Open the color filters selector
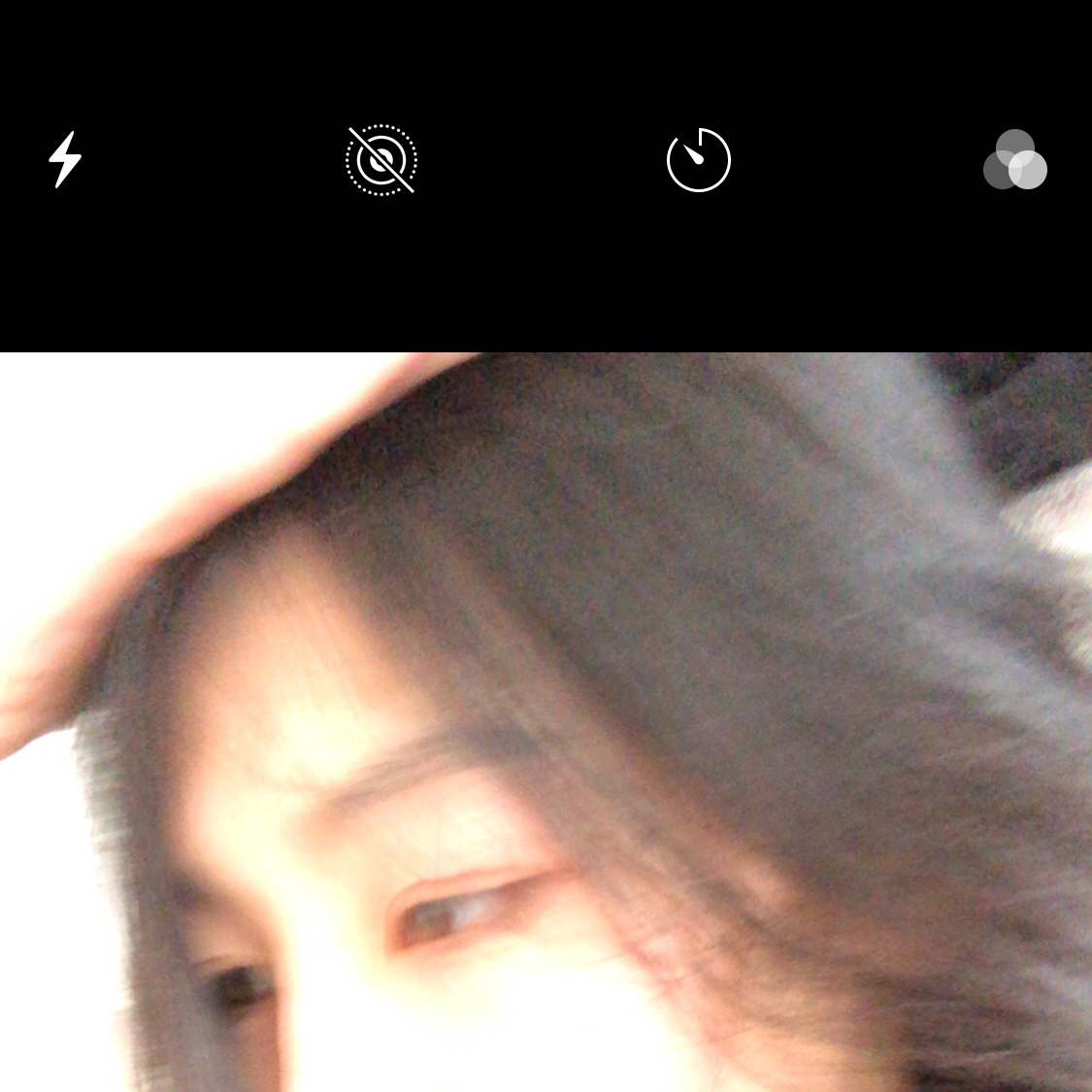This screenshot has height=1092, width=1092. pos(1015,161)
